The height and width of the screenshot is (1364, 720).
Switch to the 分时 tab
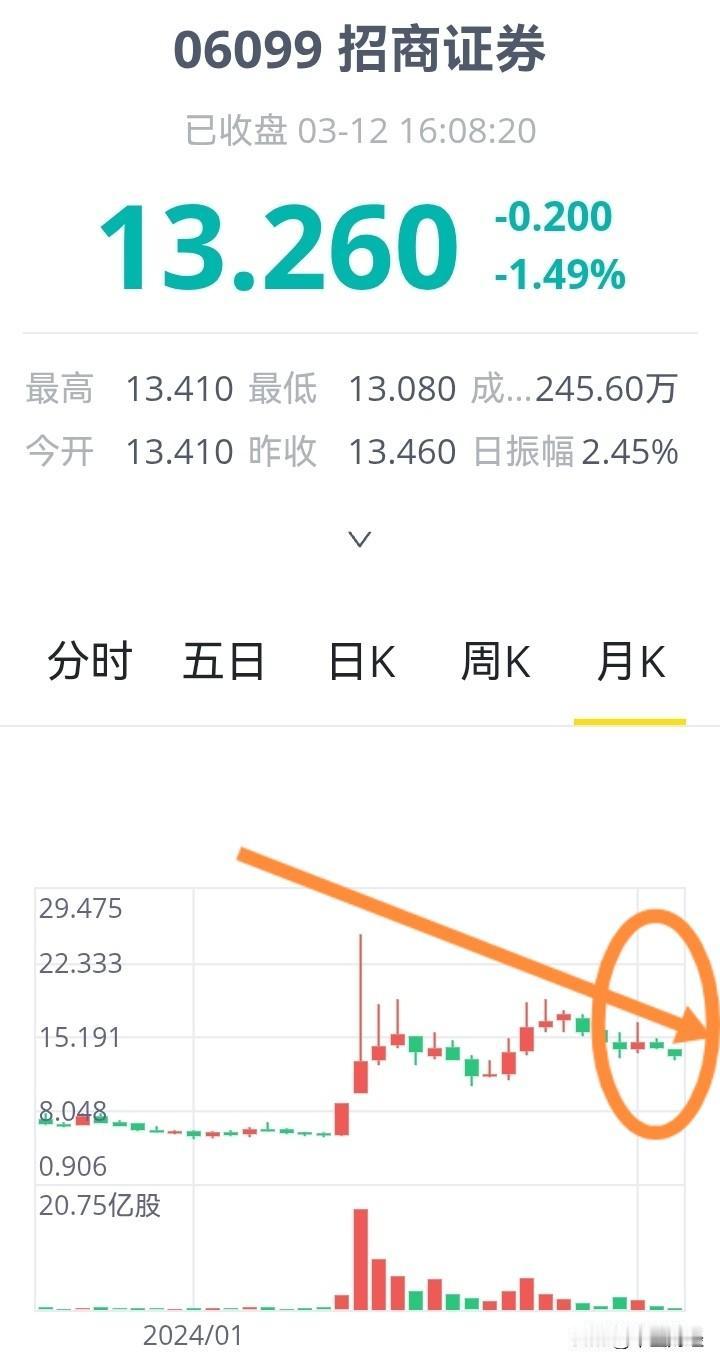click(x=88, y=661)
